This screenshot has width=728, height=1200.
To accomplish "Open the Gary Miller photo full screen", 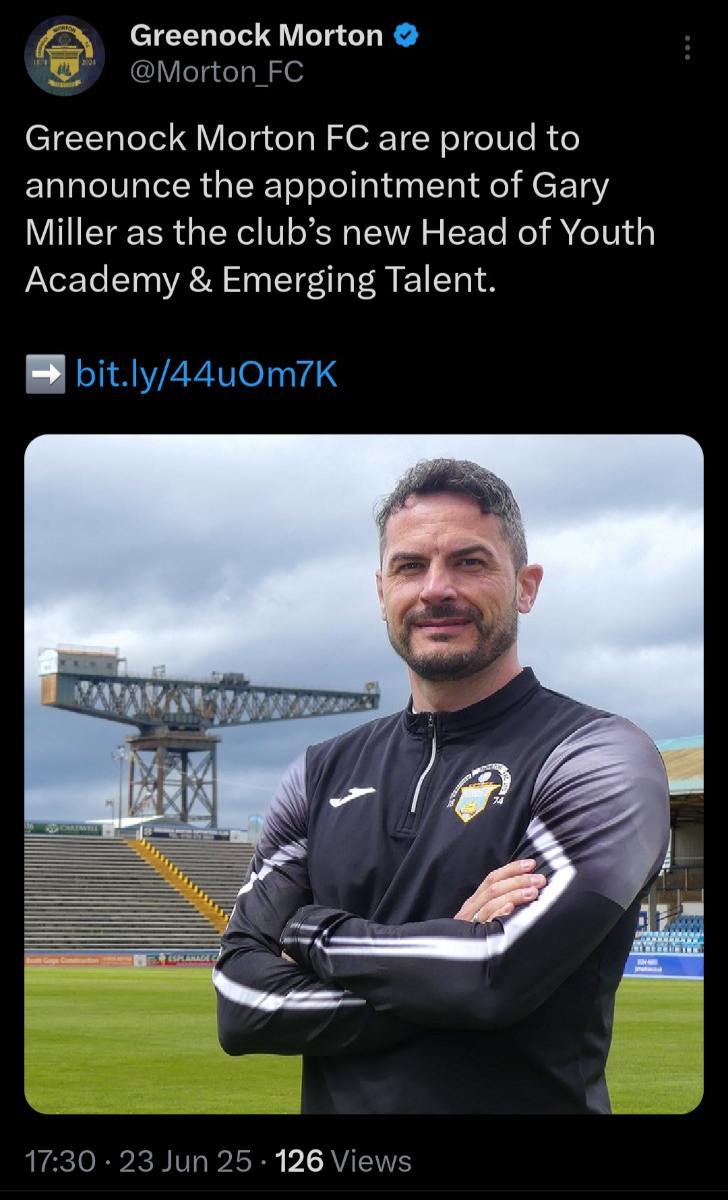I will point(364,774).
